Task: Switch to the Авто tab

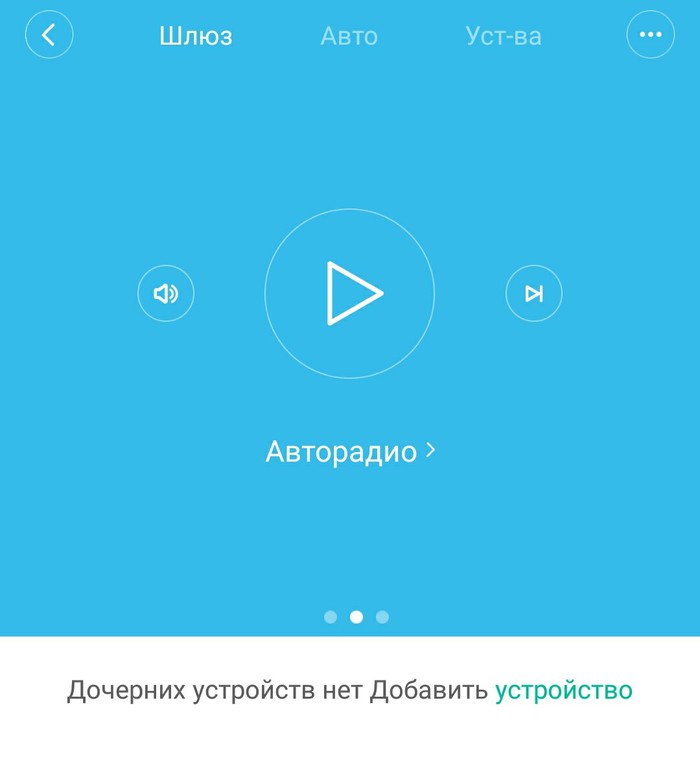Action: [349, 37]
